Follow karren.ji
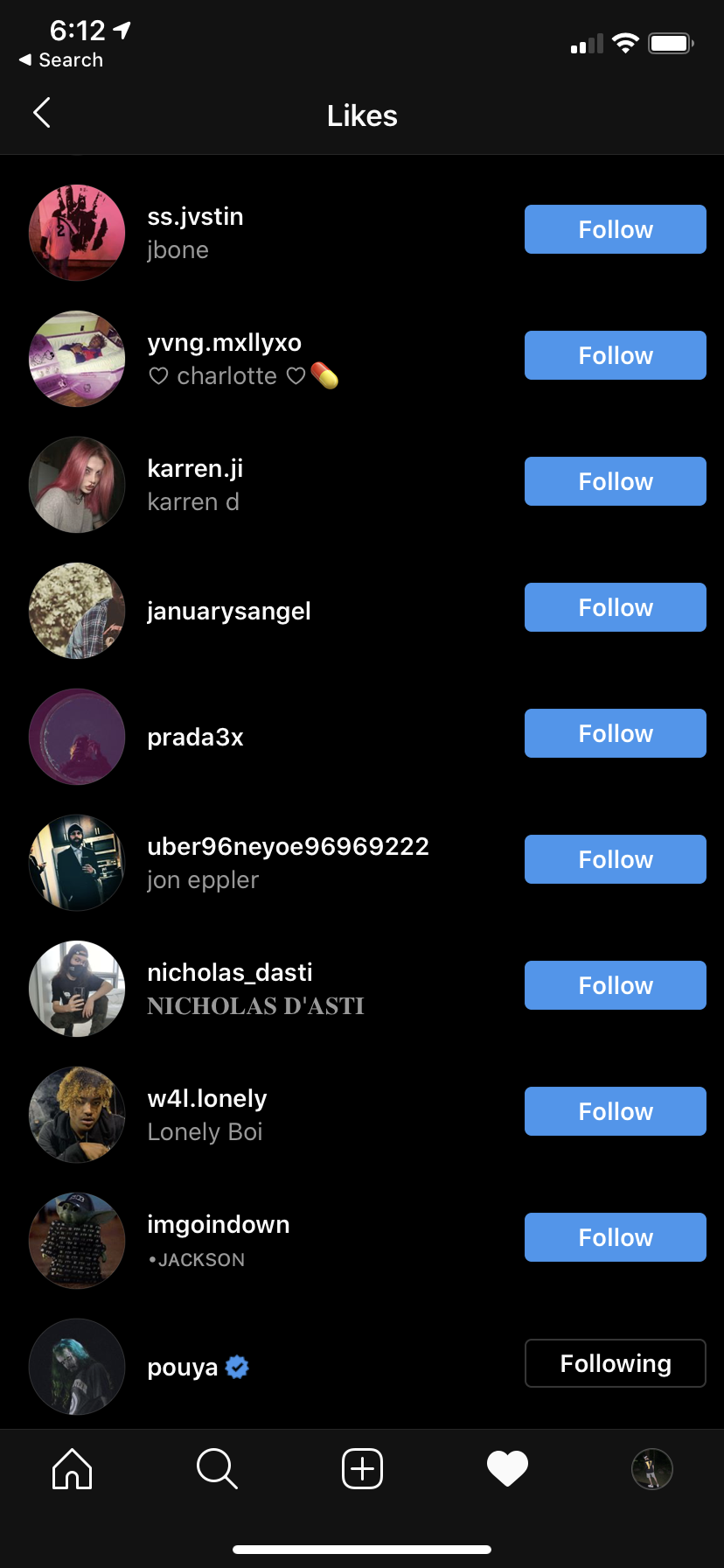Screen dimensions: 724x1568 [x=615, y=481]
